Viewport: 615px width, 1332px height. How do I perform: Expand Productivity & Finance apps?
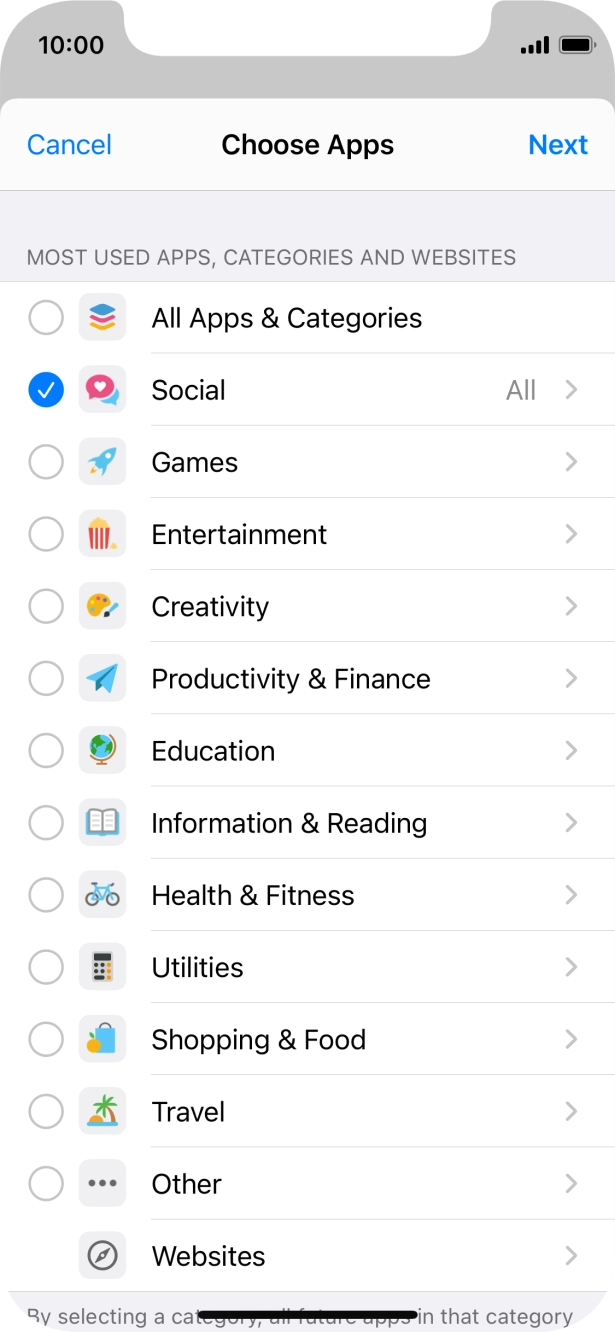point(571,679)
